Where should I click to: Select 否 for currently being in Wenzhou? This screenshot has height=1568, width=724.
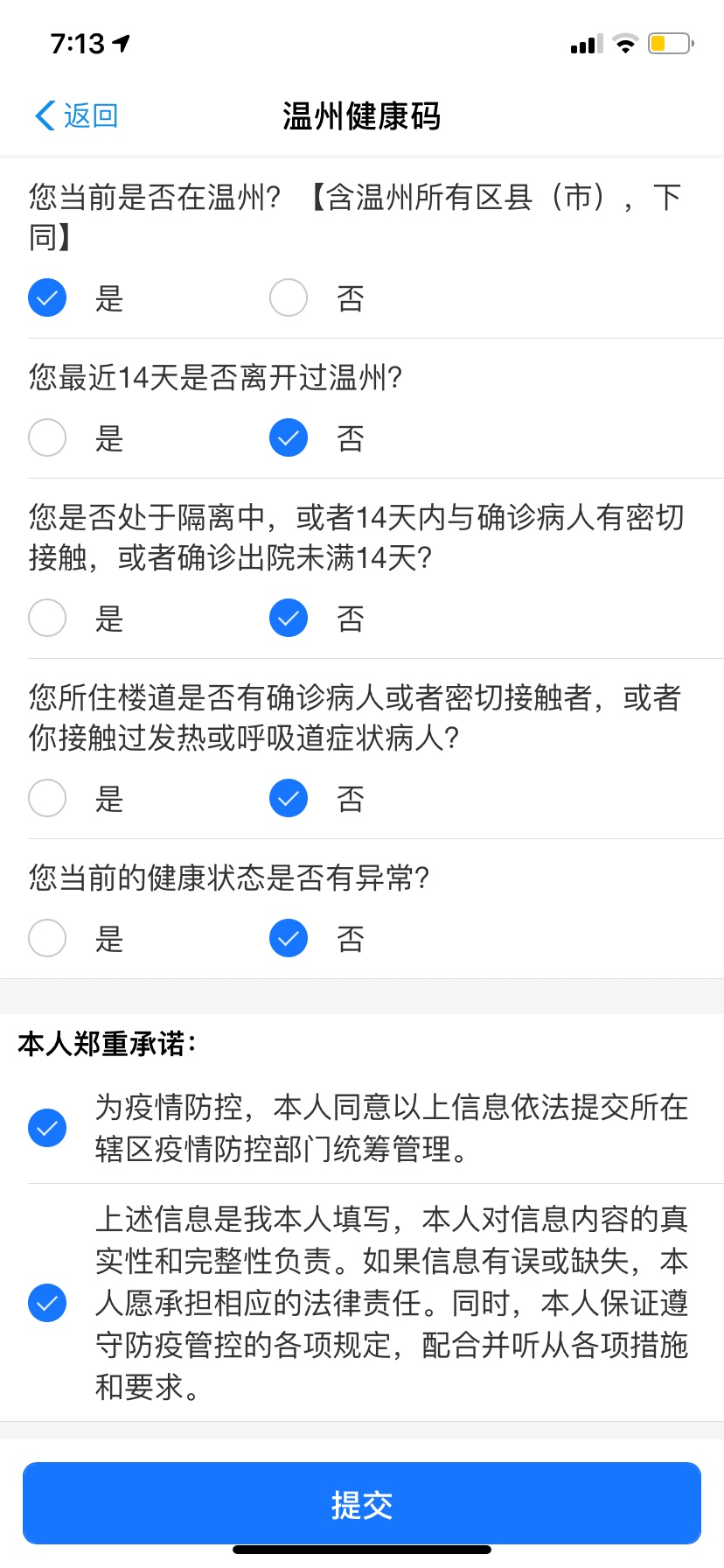pyautogui.click(x=289, y=297)
